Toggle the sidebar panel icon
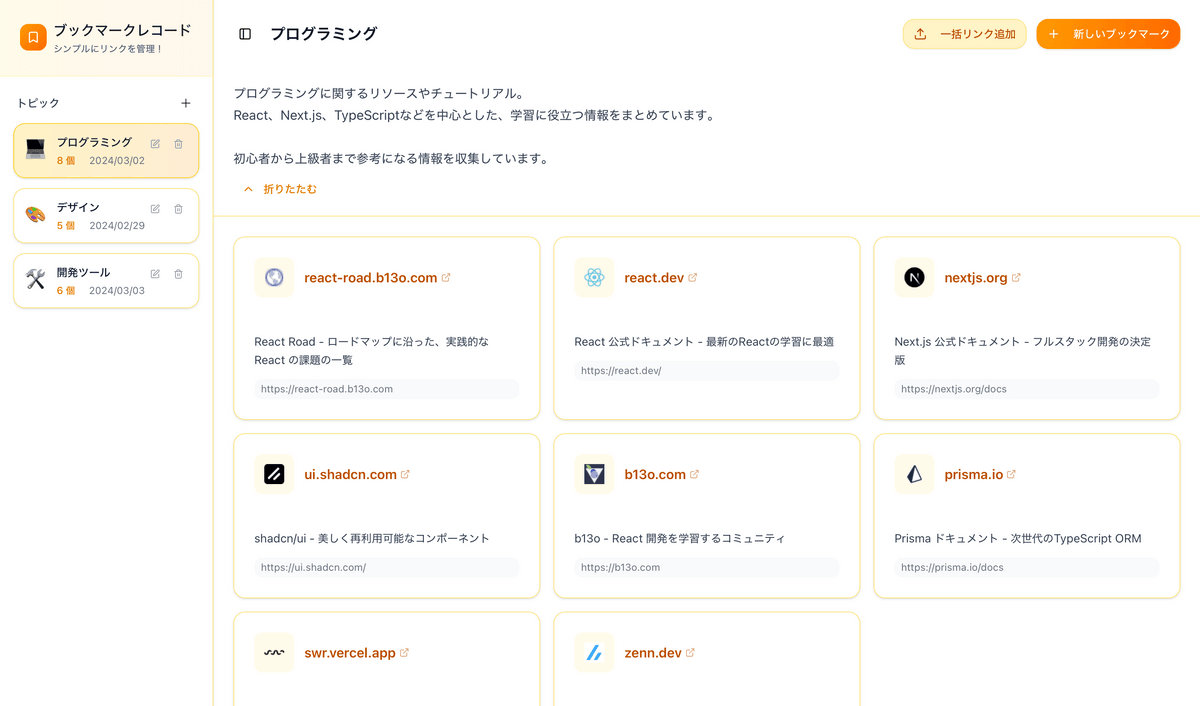Viewport: 1200px width, 706px height. tap(245, 34)
